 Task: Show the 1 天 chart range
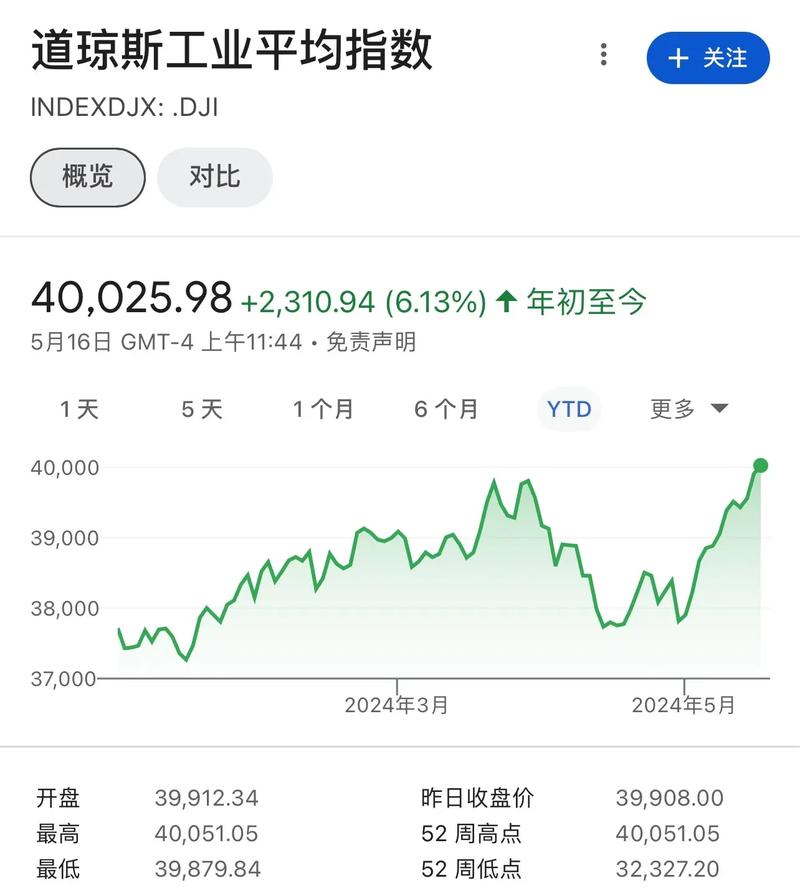pyautogui.click(x=79, y=409)
